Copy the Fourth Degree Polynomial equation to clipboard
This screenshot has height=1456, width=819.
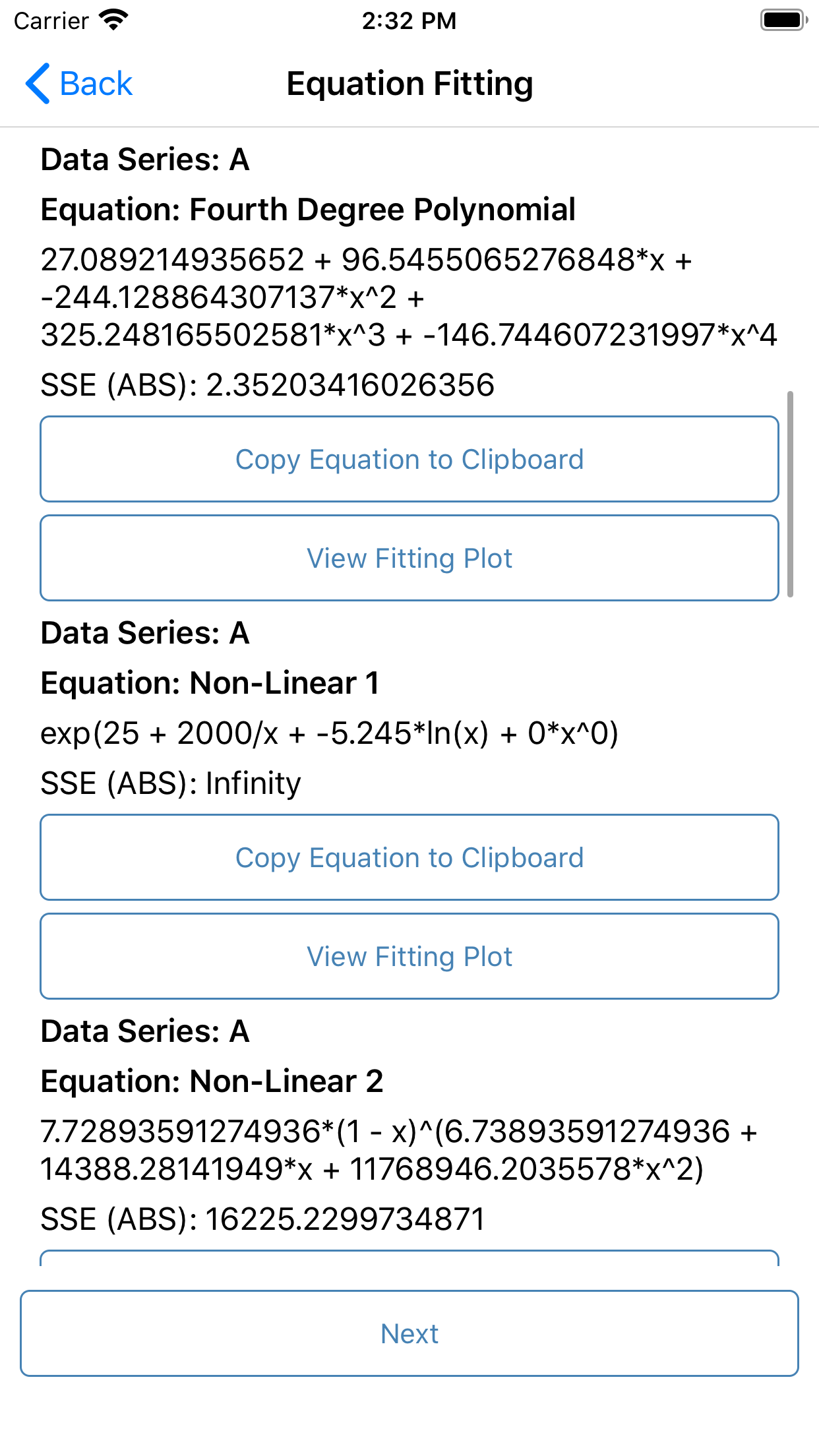409,458
